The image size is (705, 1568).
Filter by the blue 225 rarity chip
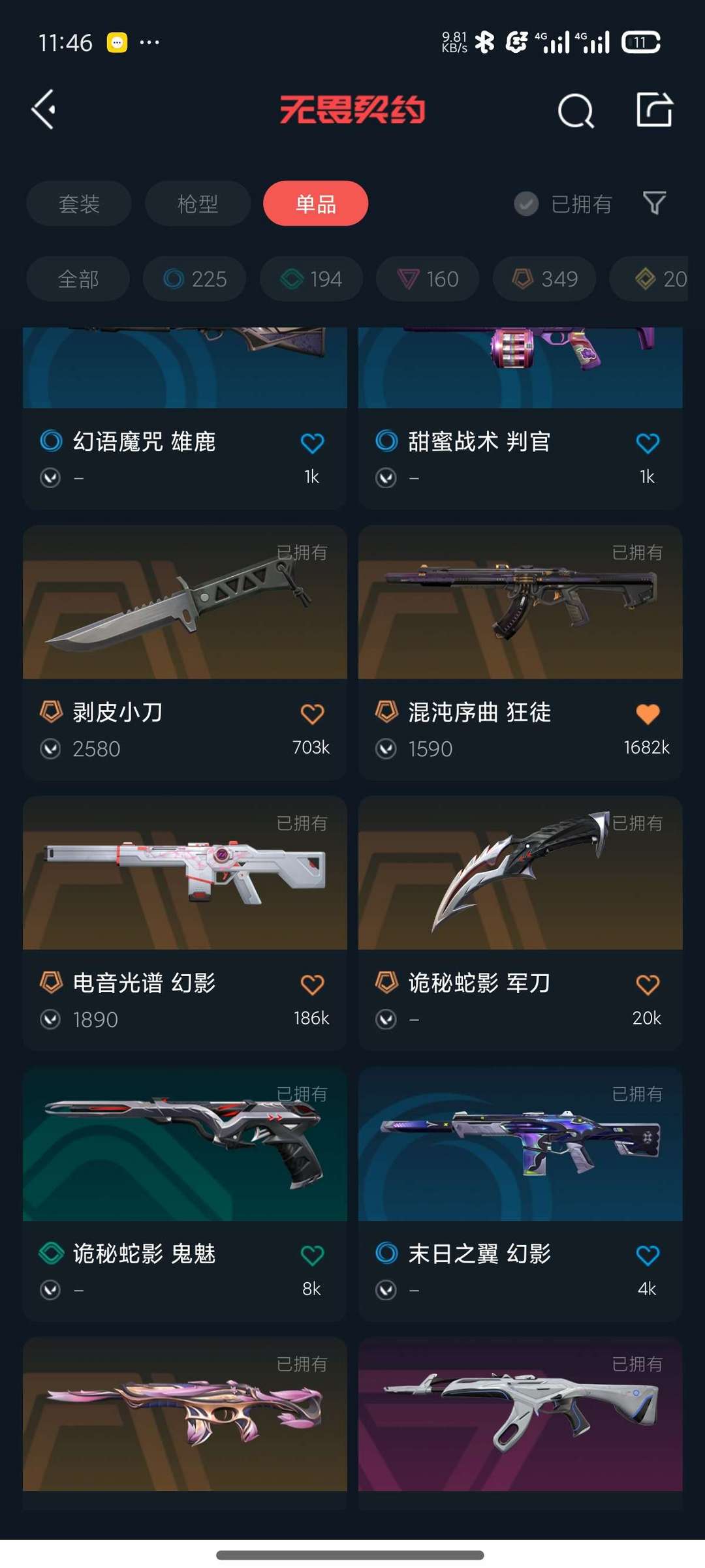click(x=195, y=279)
